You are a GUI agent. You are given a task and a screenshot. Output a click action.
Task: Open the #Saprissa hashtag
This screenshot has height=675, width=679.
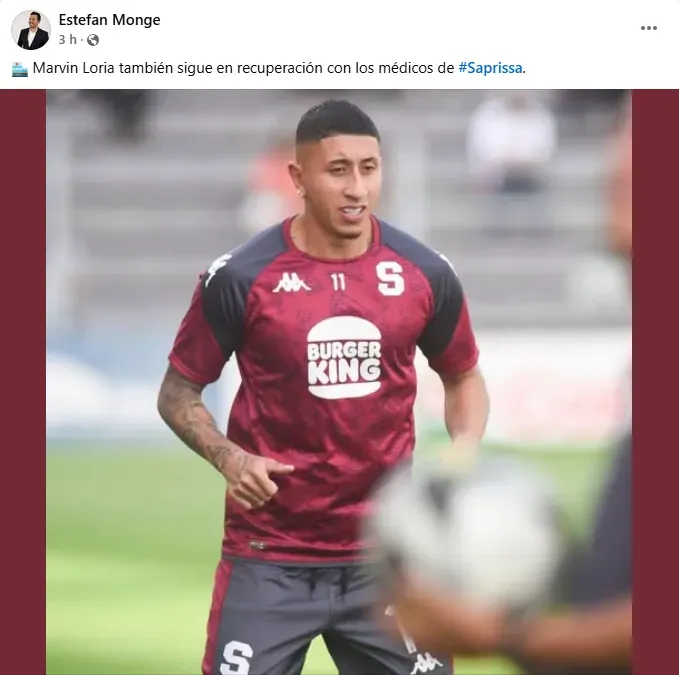(490, 68)
